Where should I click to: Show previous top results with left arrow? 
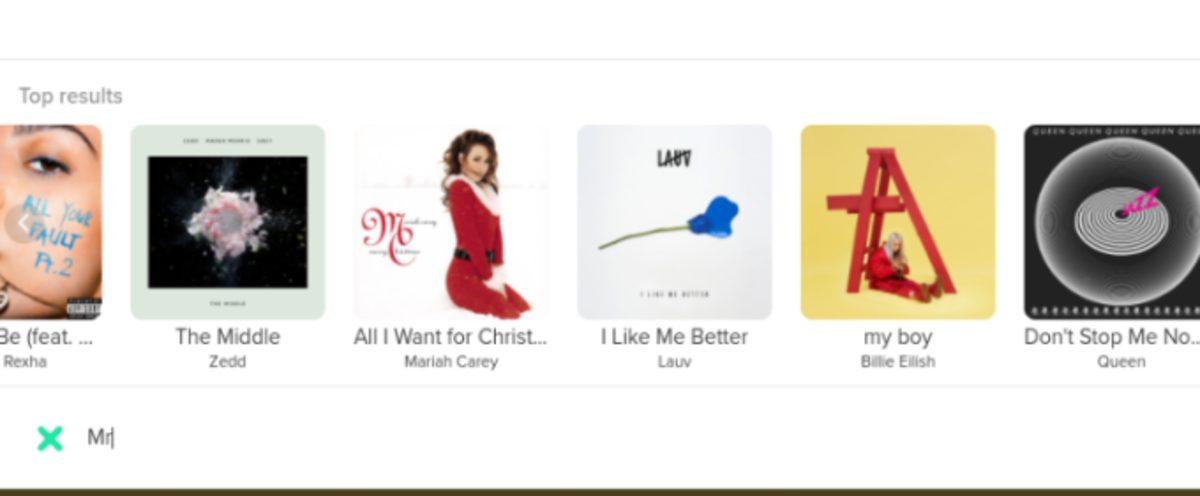pos(20,222)
